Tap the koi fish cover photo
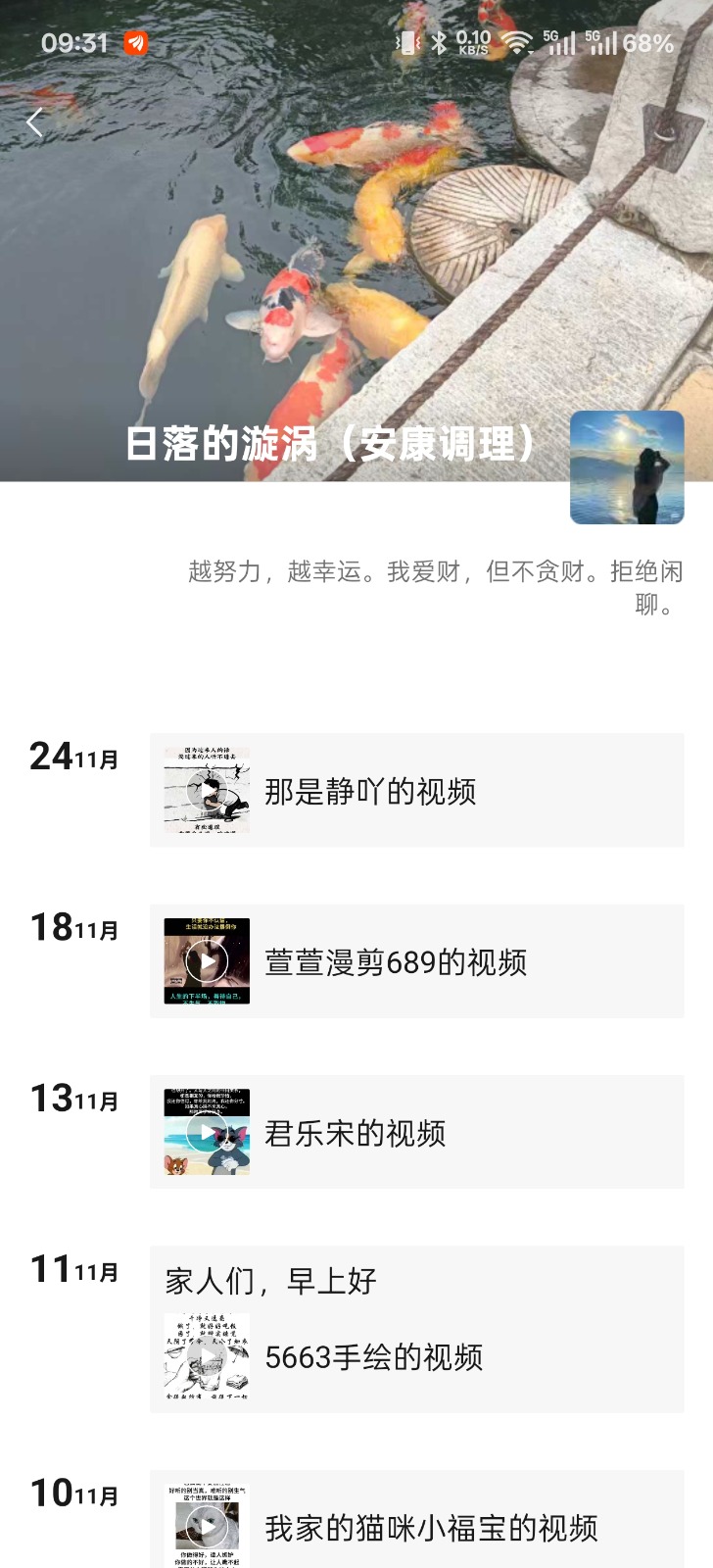The image size is (713, 1568). pos(294,245)
